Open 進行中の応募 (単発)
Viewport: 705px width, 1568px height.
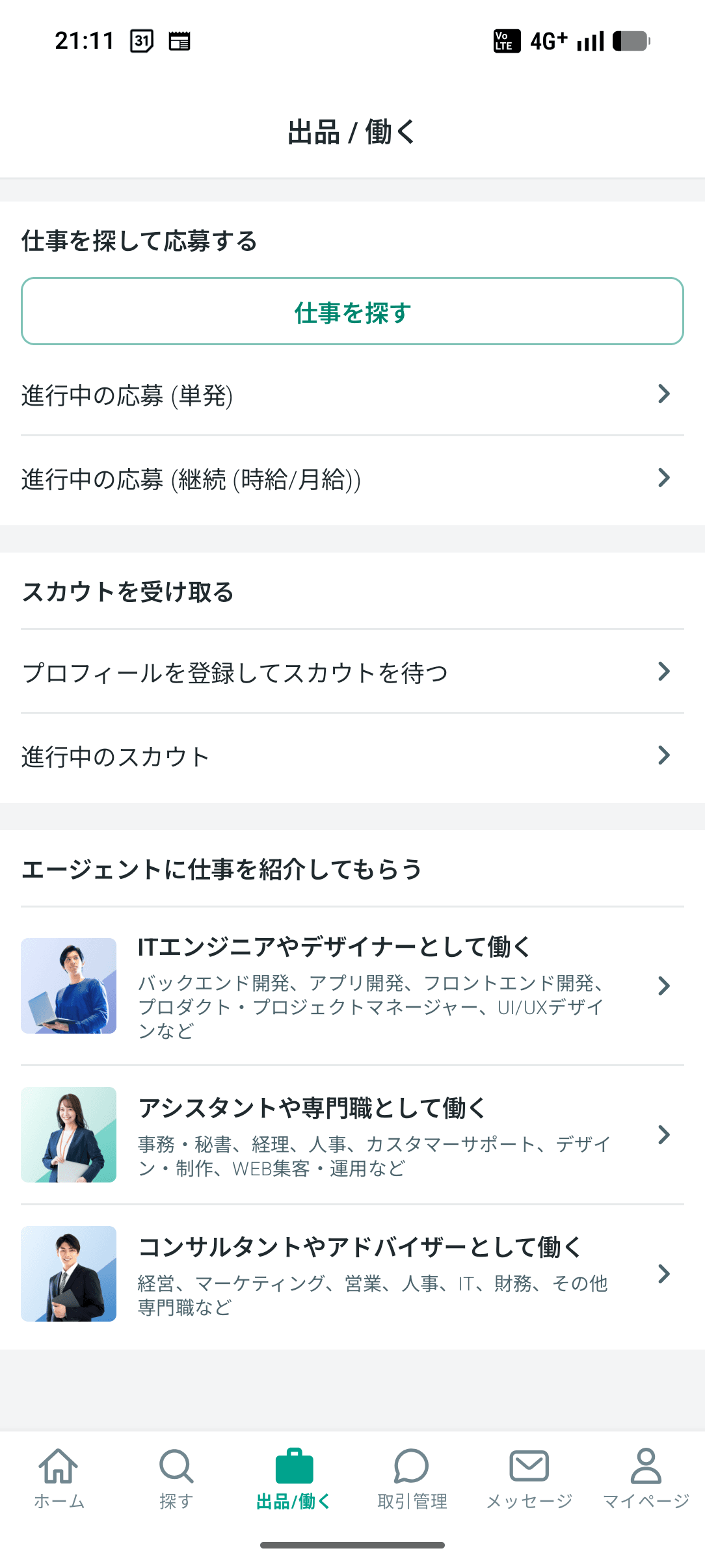pyautogui.click(x=352, y=395)
